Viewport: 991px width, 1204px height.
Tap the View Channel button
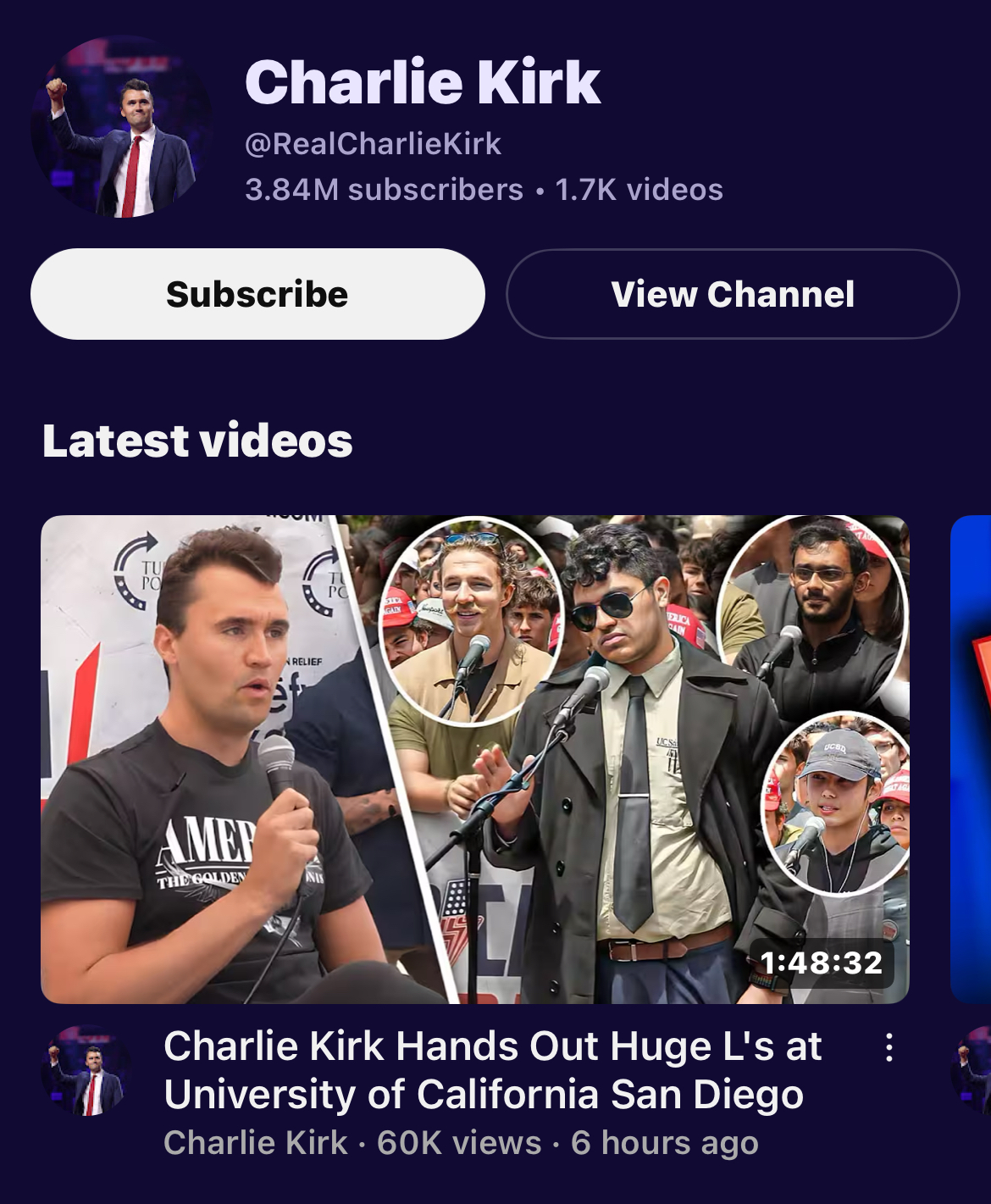coord(733,294)
